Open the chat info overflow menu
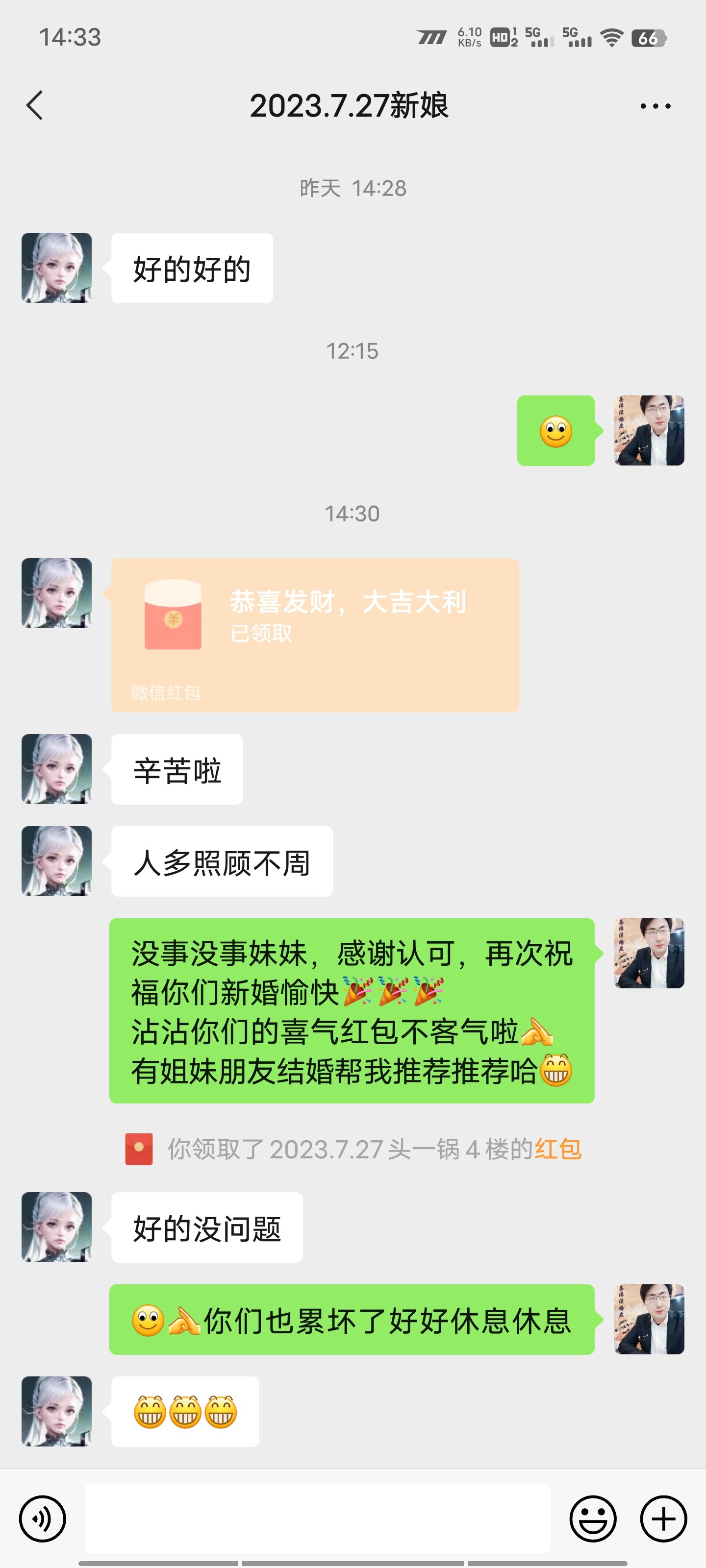This screenshot has width=706, height=1568. [x=656, y=106]
